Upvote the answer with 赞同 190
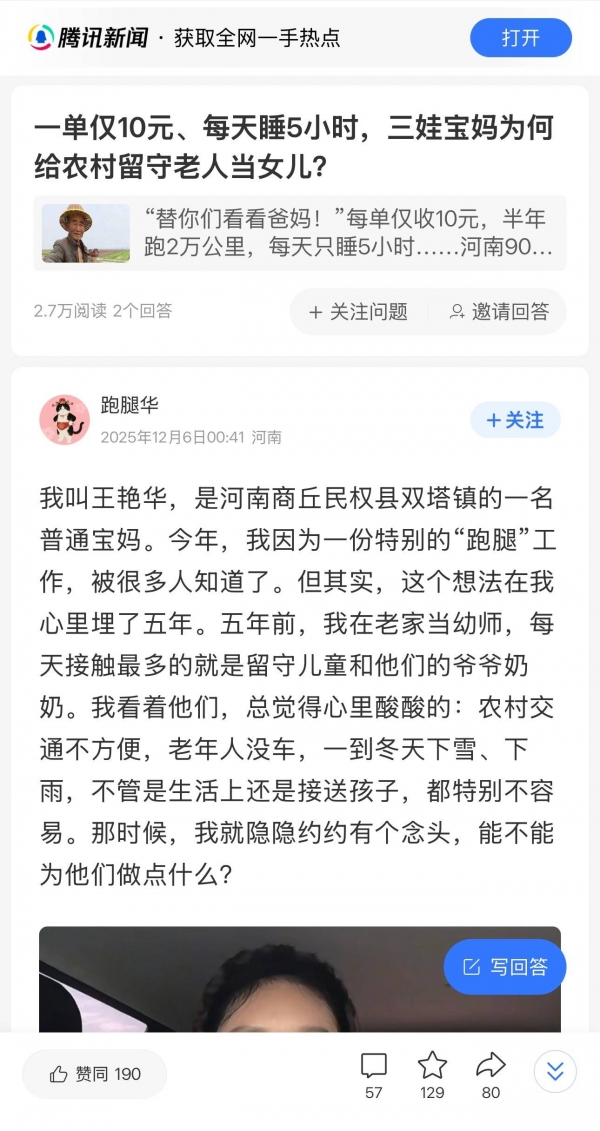 tap(95, 1074)
